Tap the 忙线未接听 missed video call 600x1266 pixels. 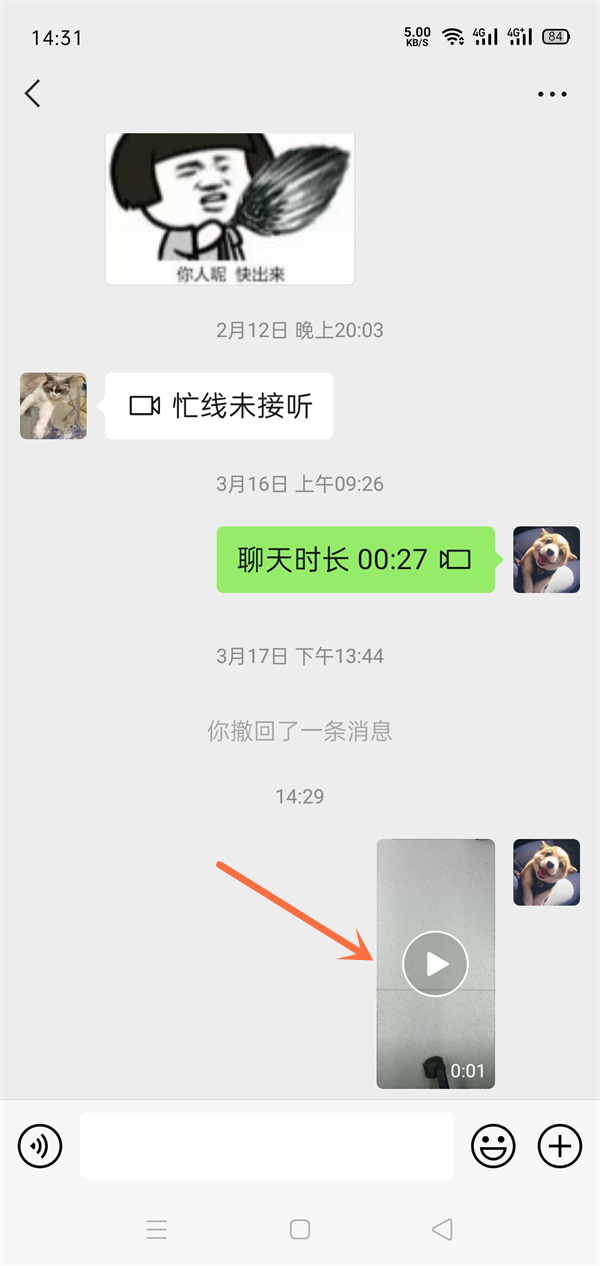click(219, 406)
